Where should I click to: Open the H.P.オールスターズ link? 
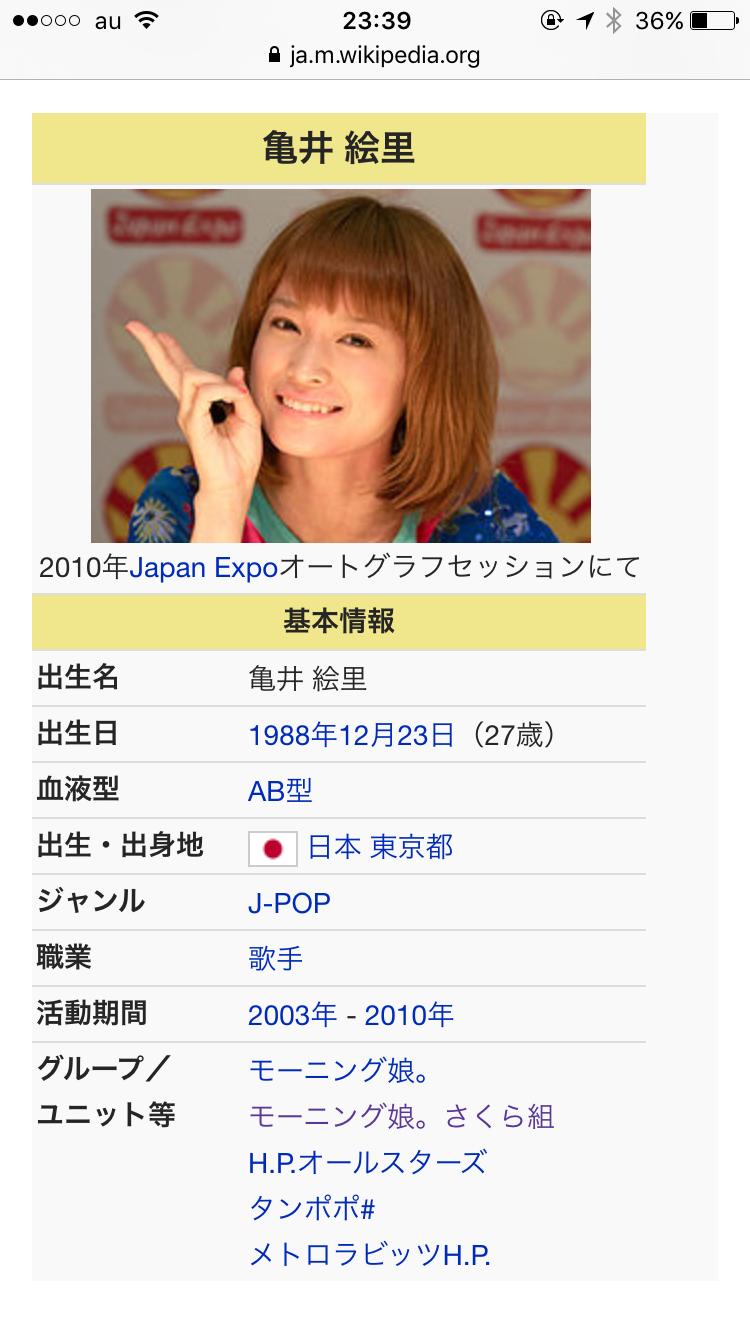[x=367, y=1162]
